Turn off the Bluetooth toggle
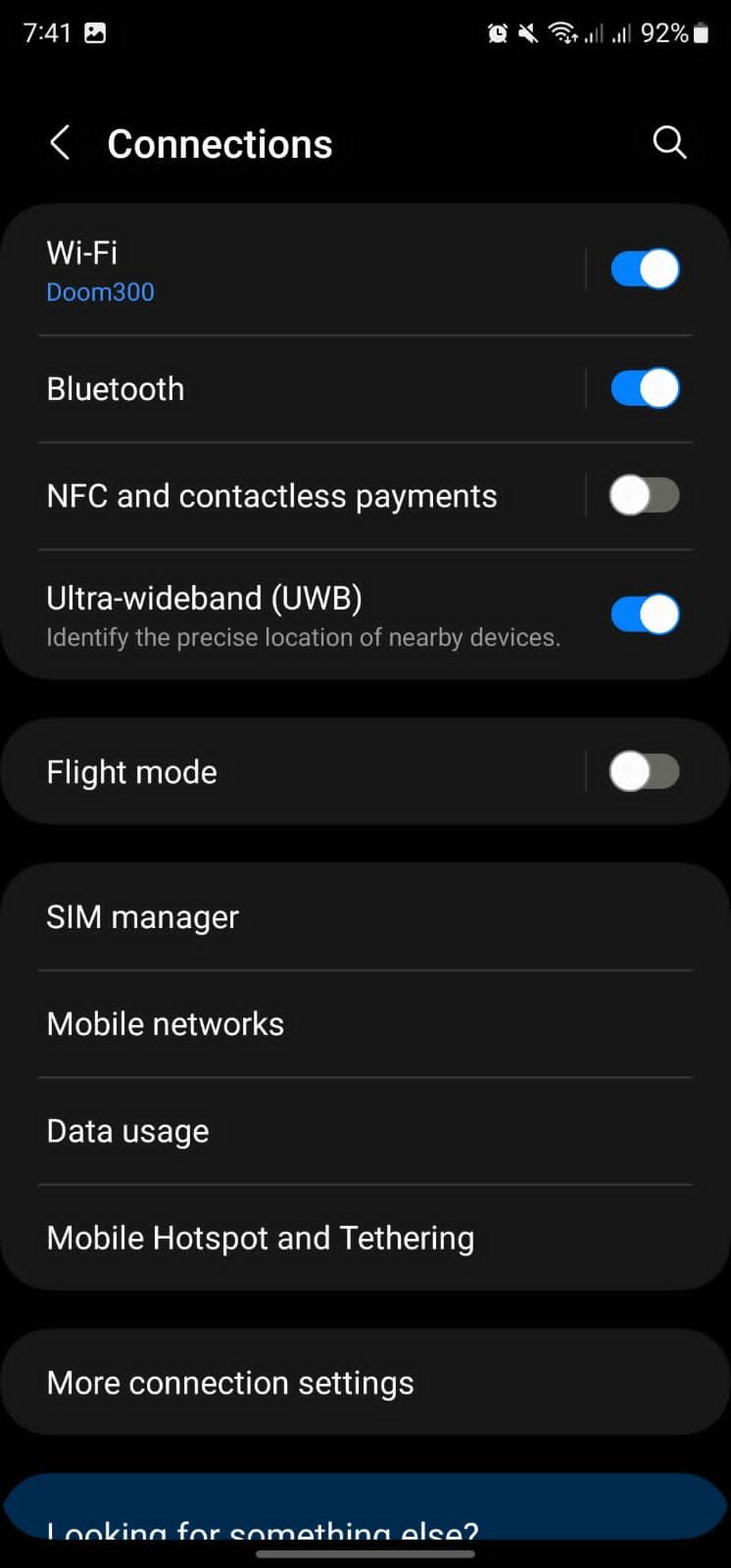 pos(644,388)
